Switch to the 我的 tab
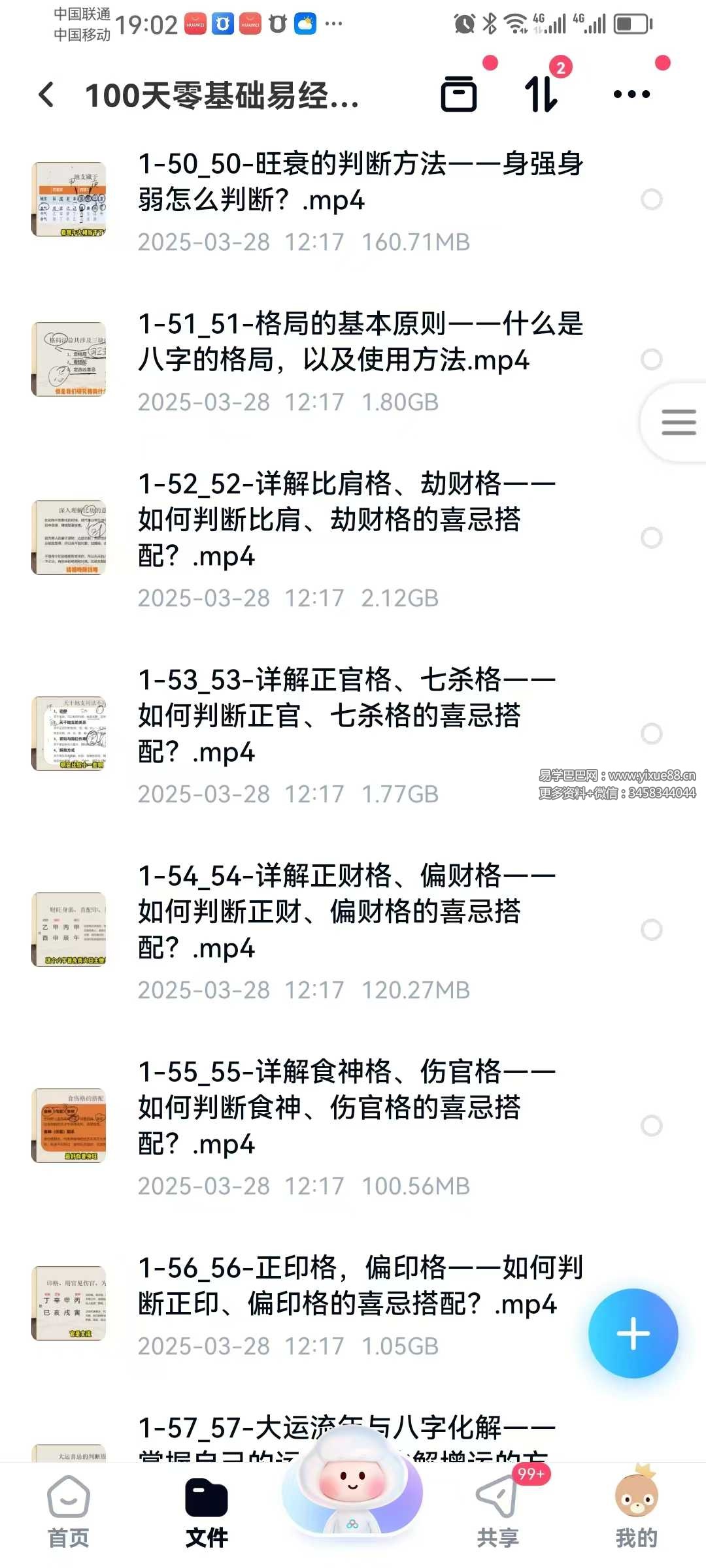 coord(636,1511)
